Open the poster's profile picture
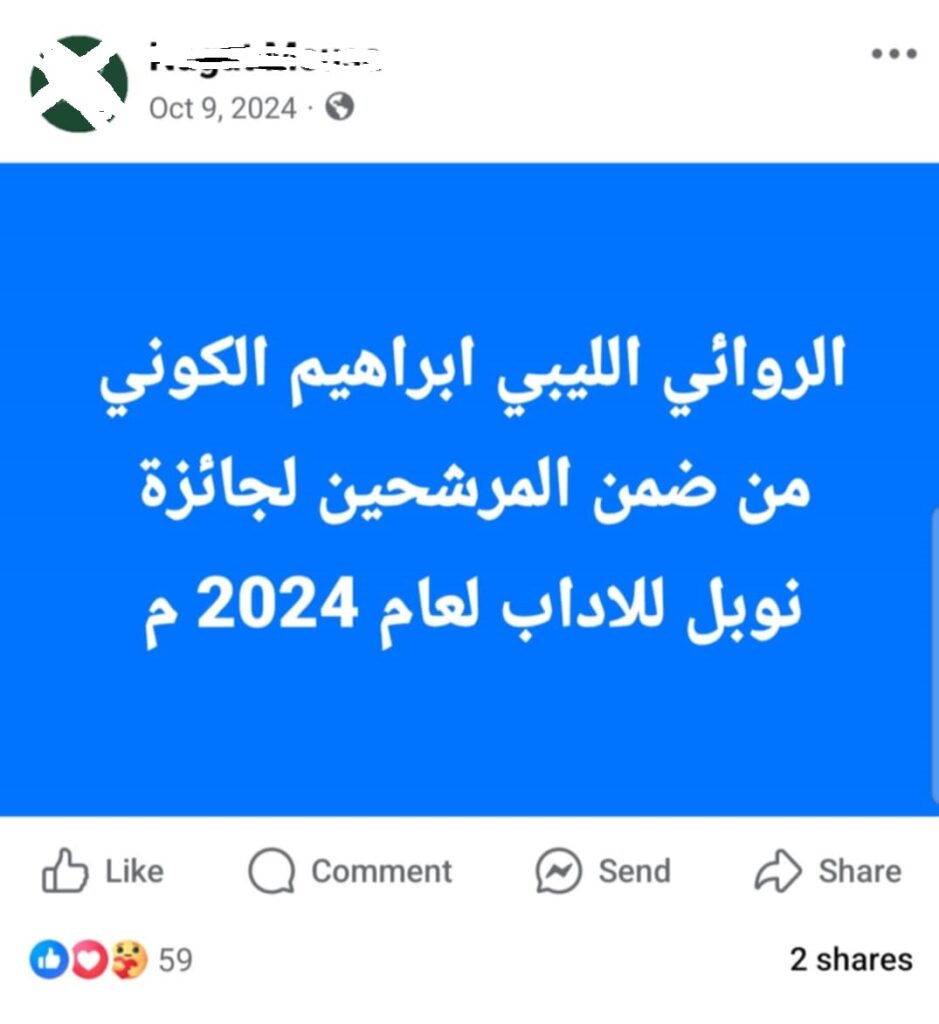This screenshot has width=939, height=1024. coord(79,83)
